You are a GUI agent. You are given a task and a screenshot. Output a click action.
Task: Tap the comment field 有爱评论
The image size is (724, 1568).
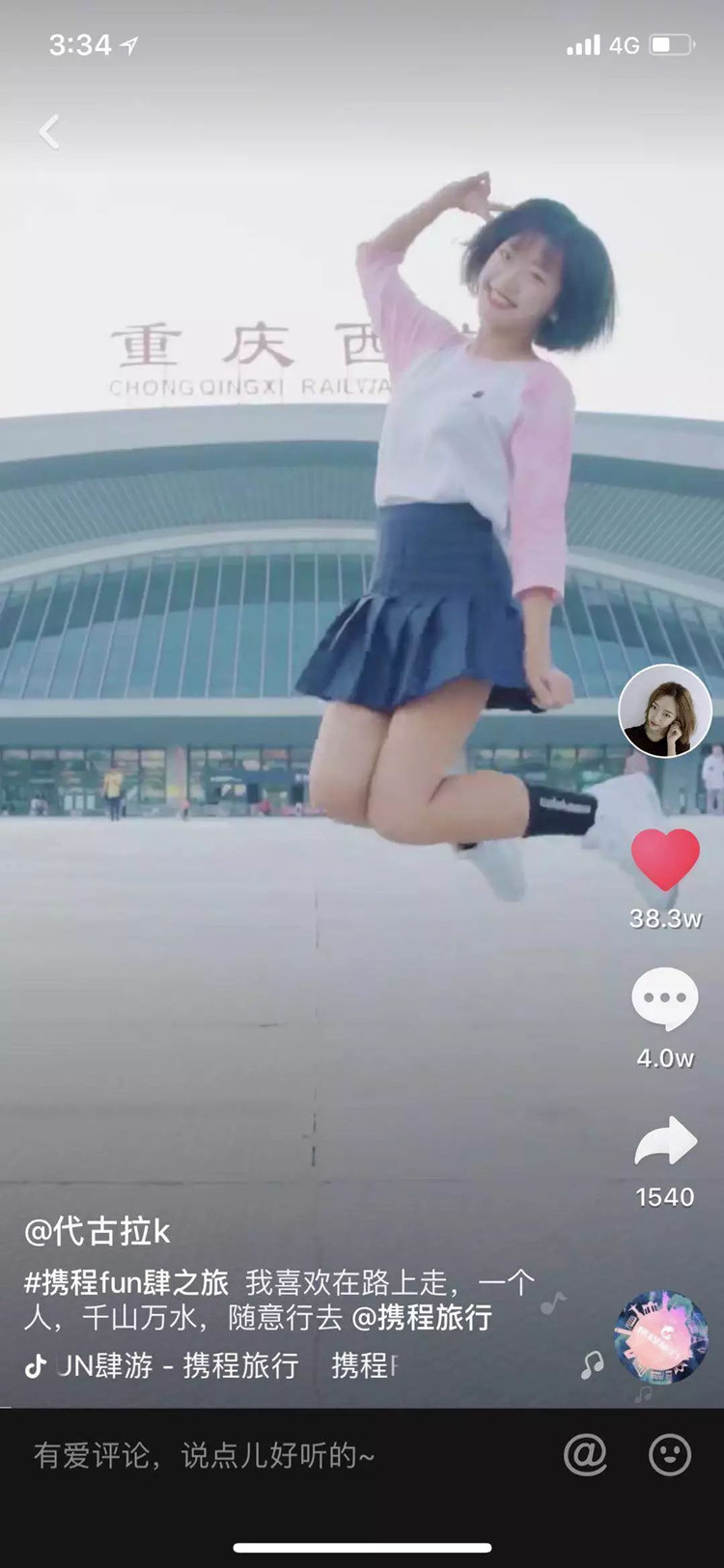205,1455
